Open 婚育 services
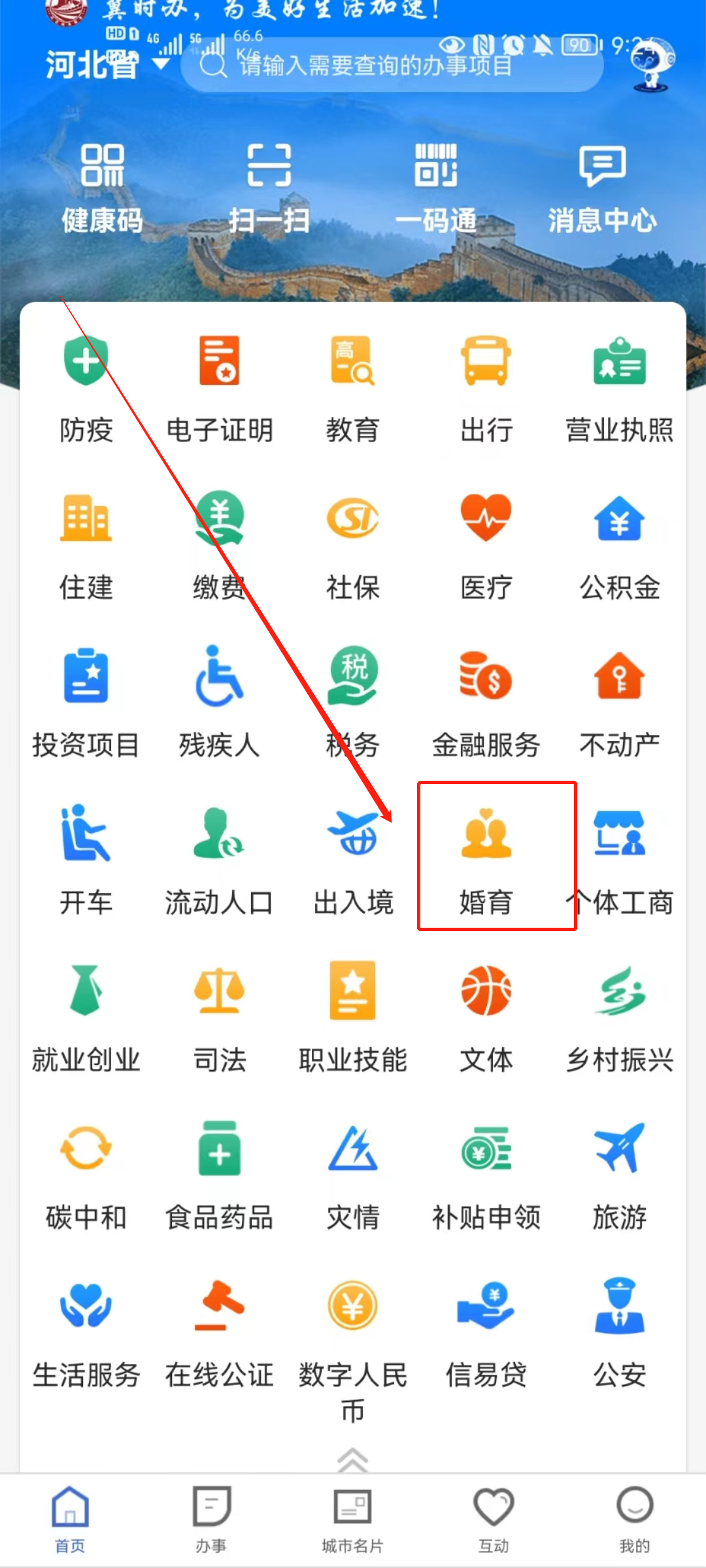The width and height of the screenshot is (706, 1568). click(486, 856)
